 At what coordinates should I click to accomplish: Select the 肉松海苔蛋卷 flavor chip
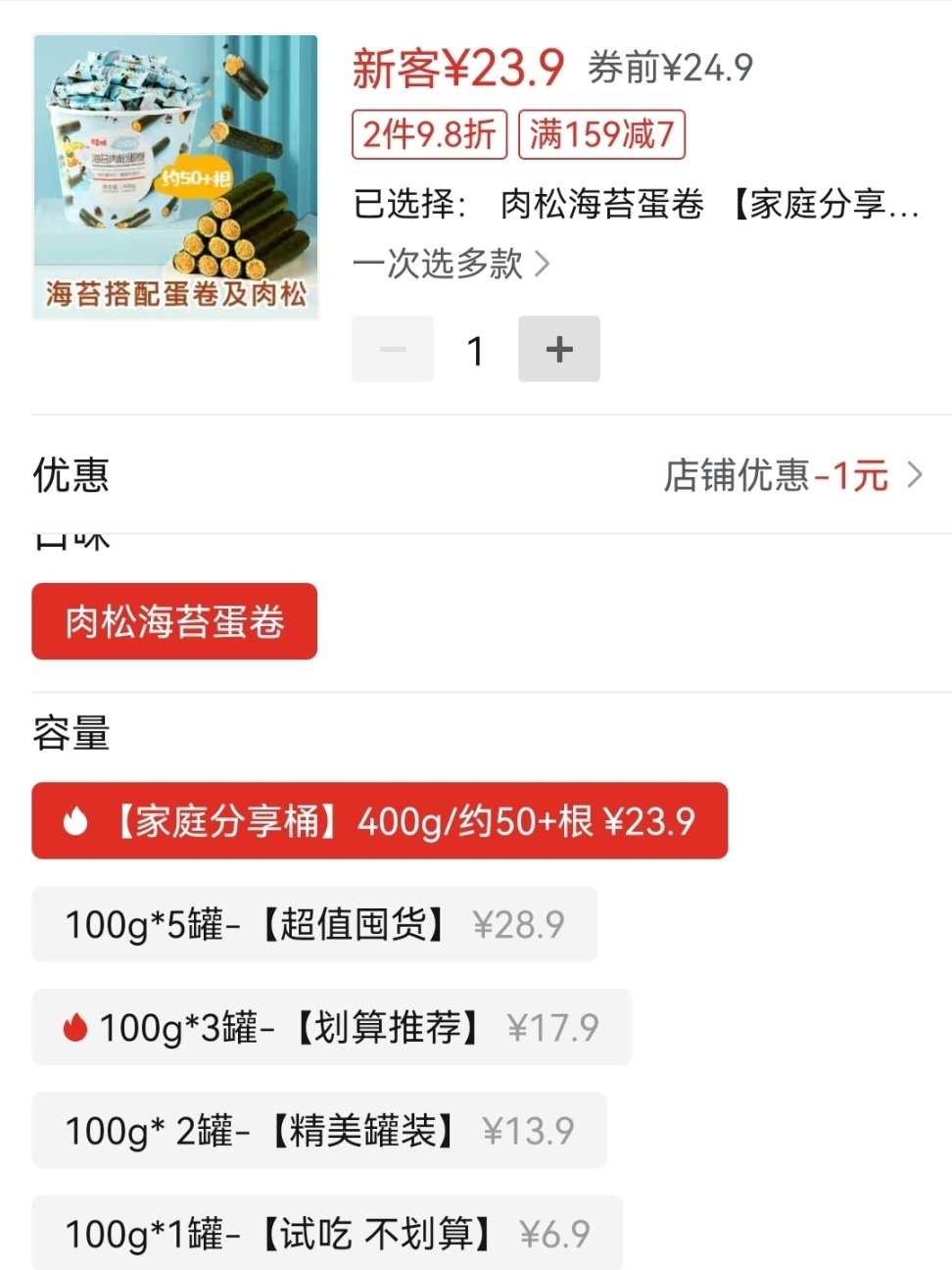click(x=174, y=621)
